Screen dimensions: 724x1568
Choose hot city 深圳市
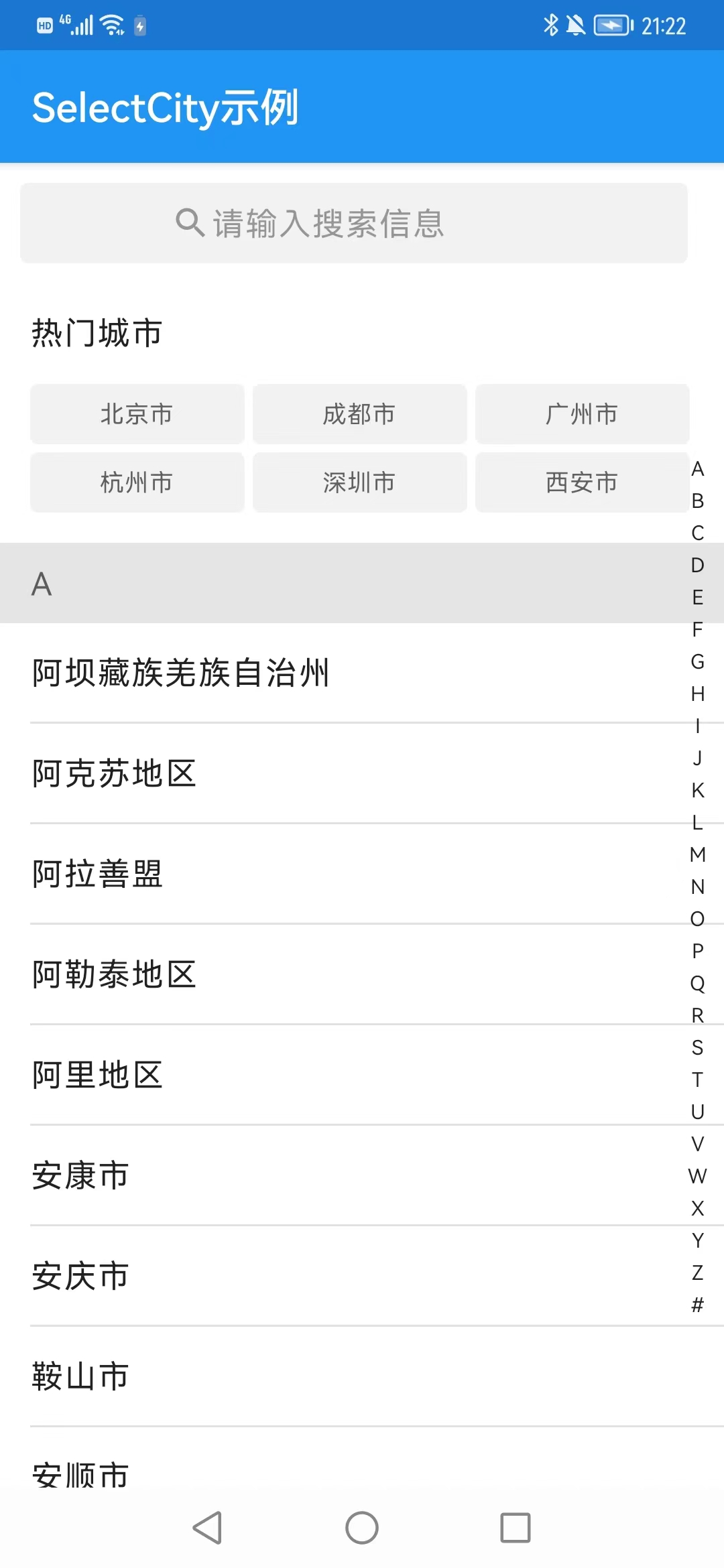[x=359, y=482]
